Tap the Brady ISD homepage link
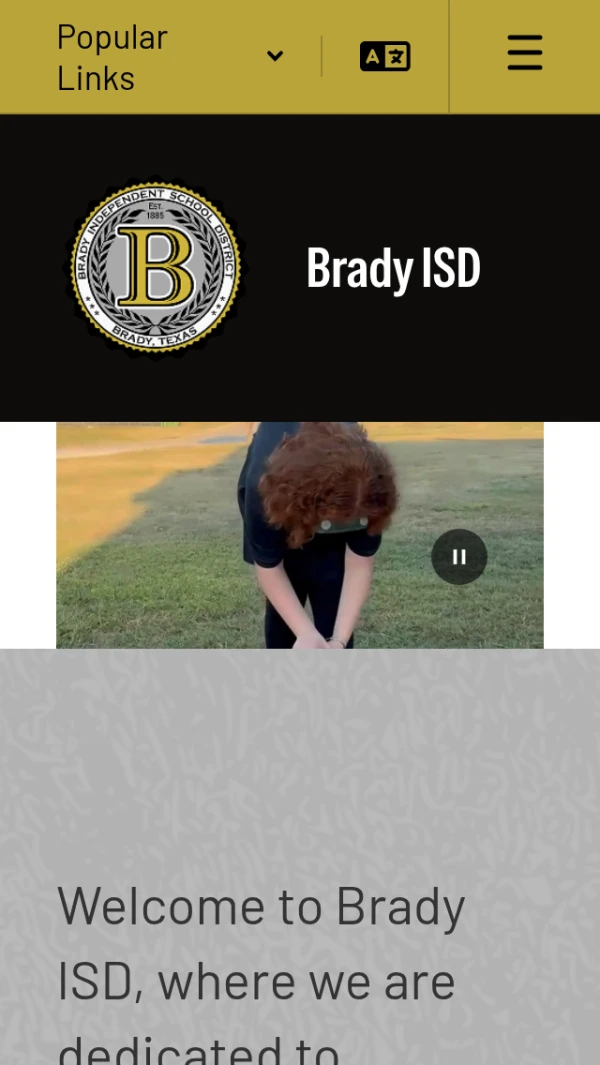 (392, 268)
